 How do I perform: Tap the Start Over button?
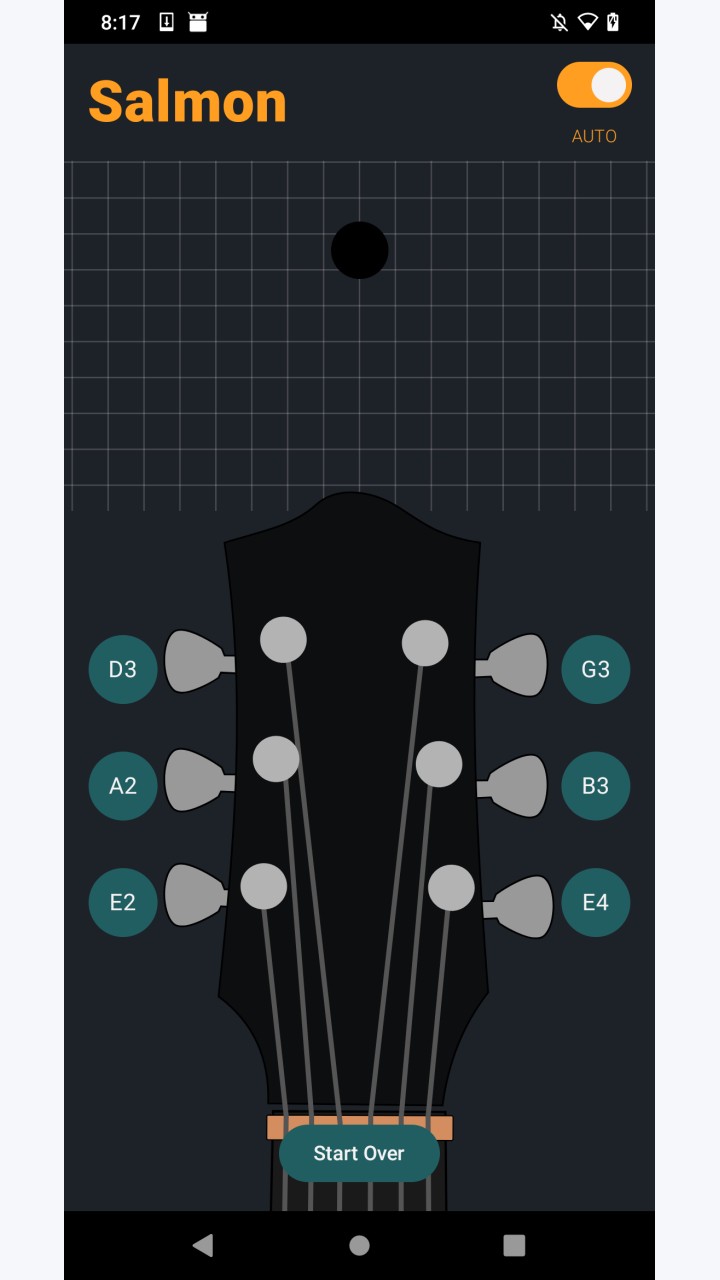point(359,1153)
